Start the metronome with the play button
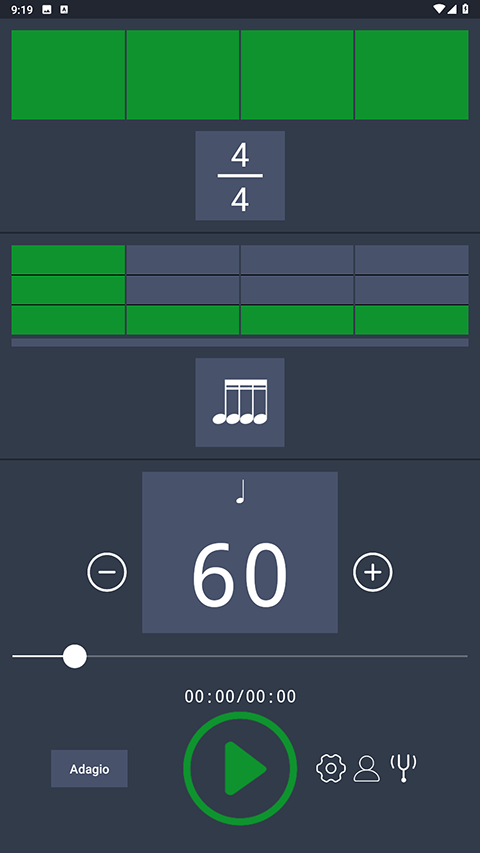 click(240, 768)
